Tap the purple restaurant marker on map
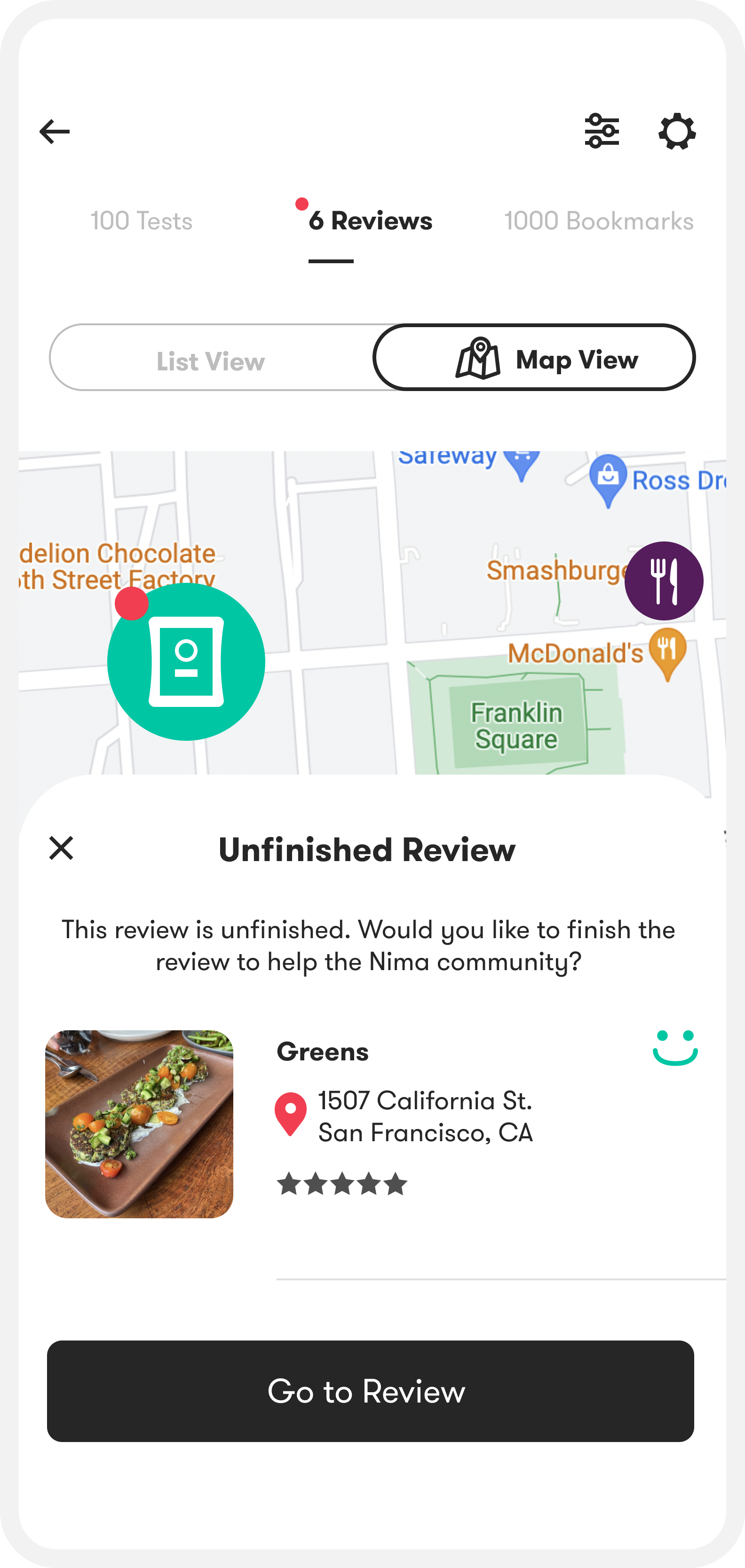The image size is (745, 1568). (x=663, y=580)
